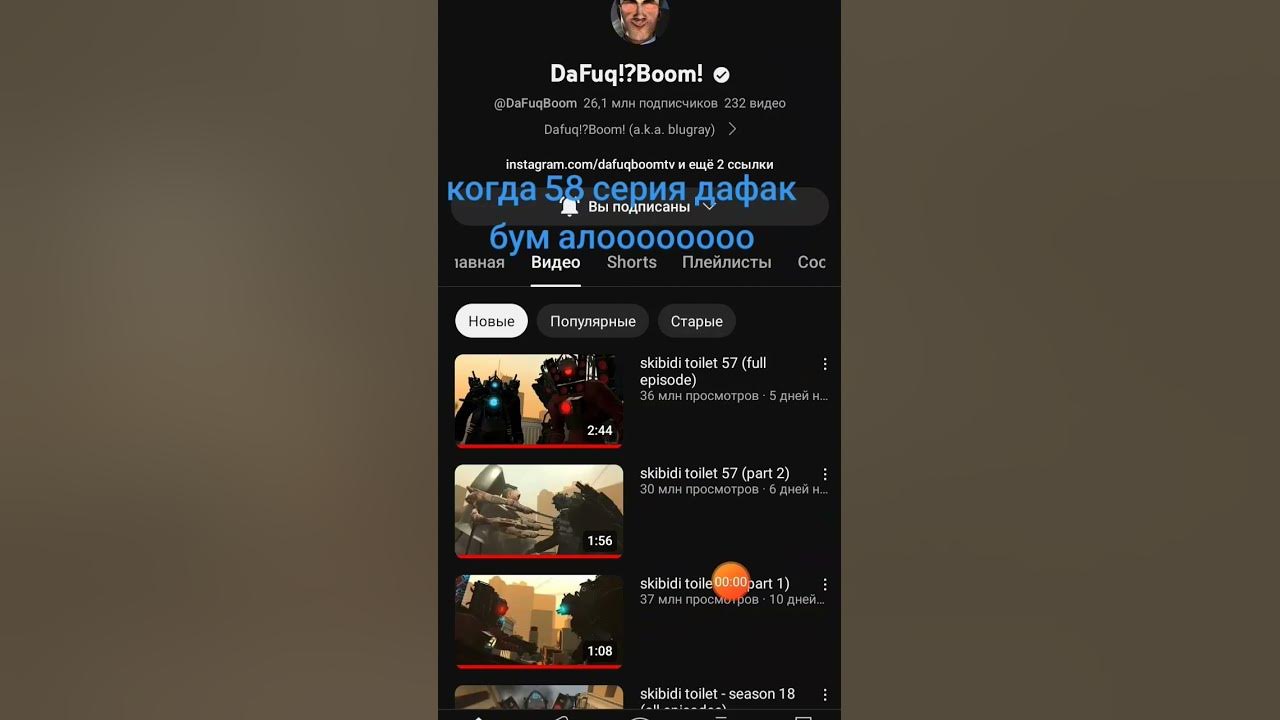This screenshot has height=720, width=1280.
Task: Select the Видео tab
Action: point(555,262)
